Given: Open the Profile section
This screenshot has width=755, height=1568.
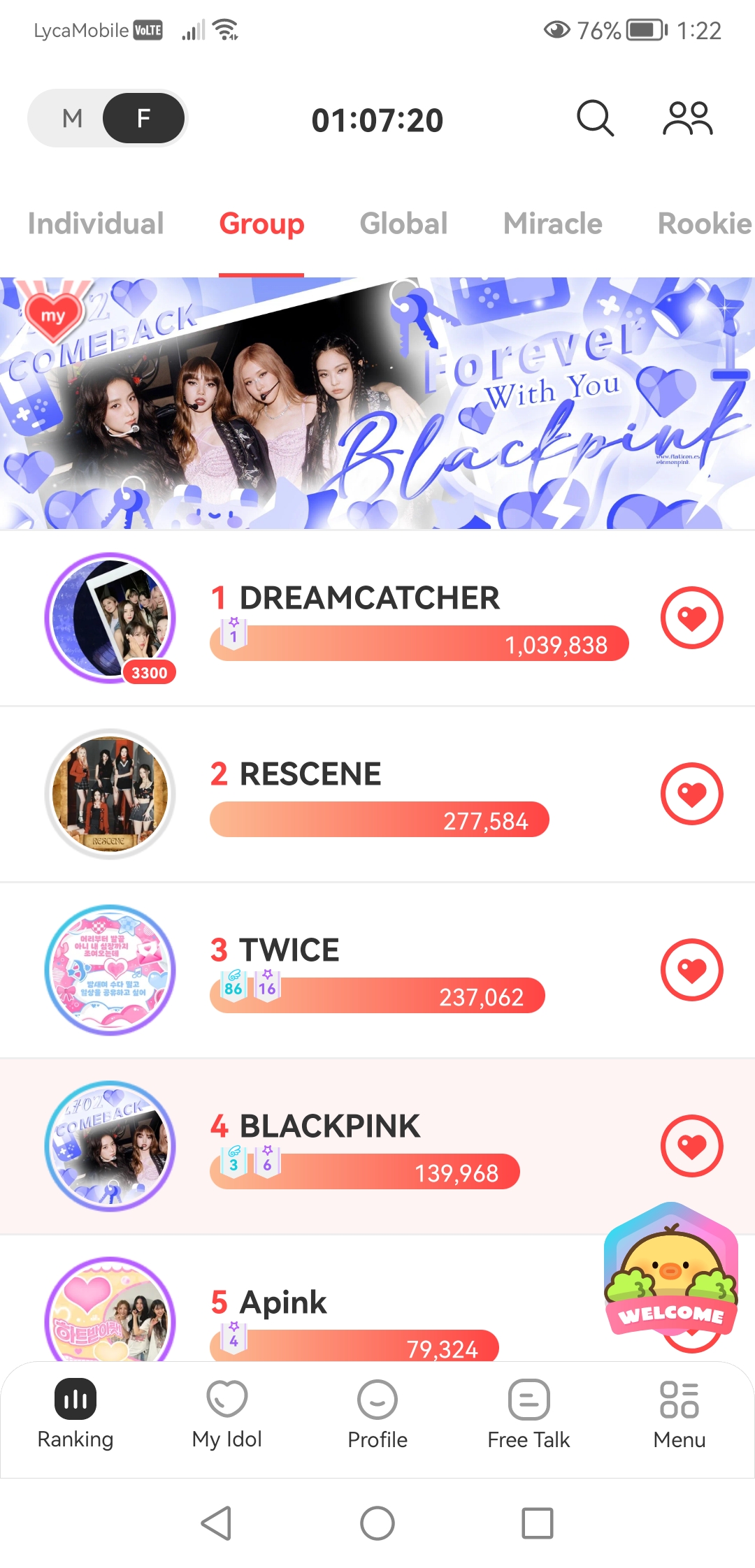Looking at the screenshot, I should [x=377, y=1411].
